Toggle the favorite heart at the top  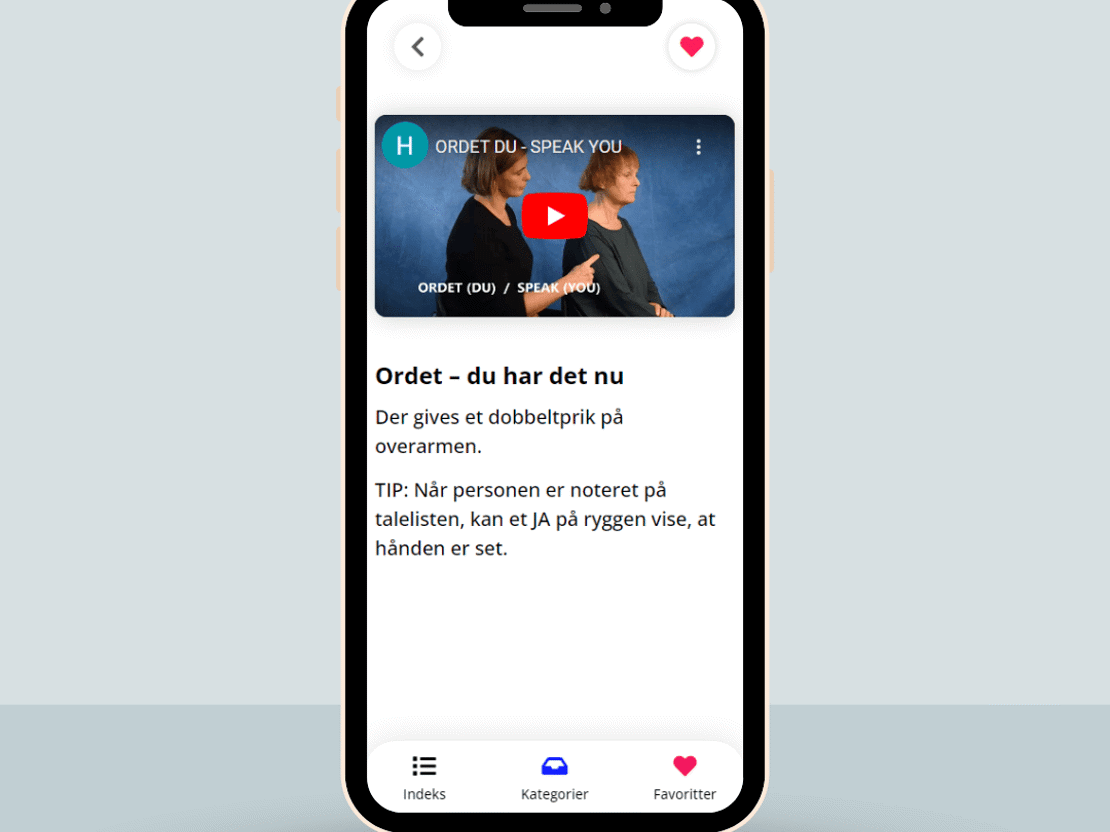click(691, 47)
